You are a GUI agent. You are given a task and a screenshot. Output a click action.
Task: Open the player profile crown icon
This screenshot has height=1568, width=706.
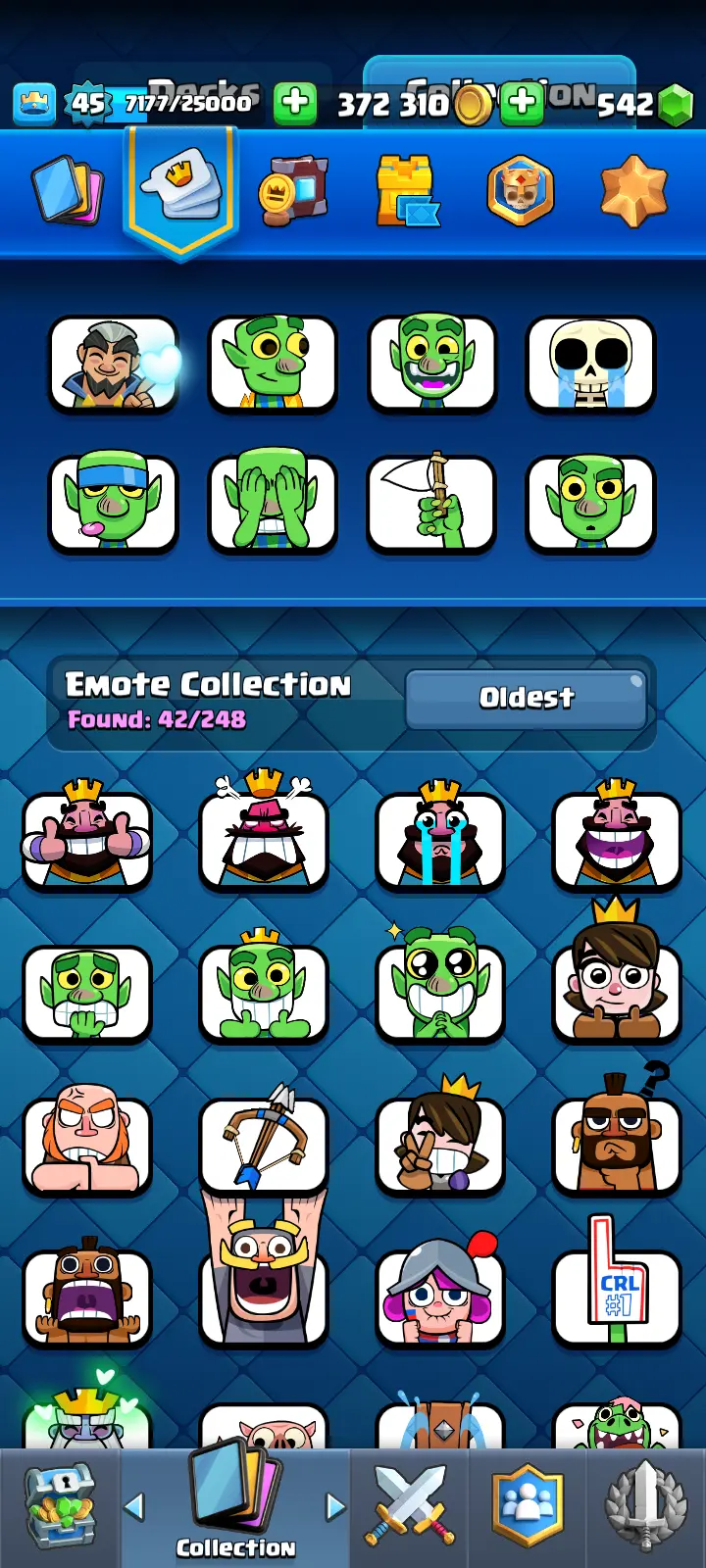[34, 103]
